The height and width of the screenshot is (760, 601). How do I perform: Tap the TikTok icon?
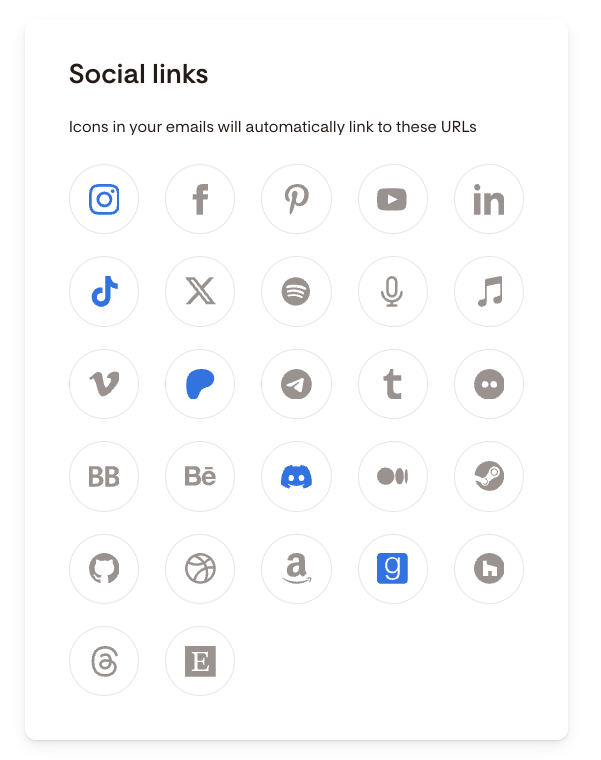point(104,292)
